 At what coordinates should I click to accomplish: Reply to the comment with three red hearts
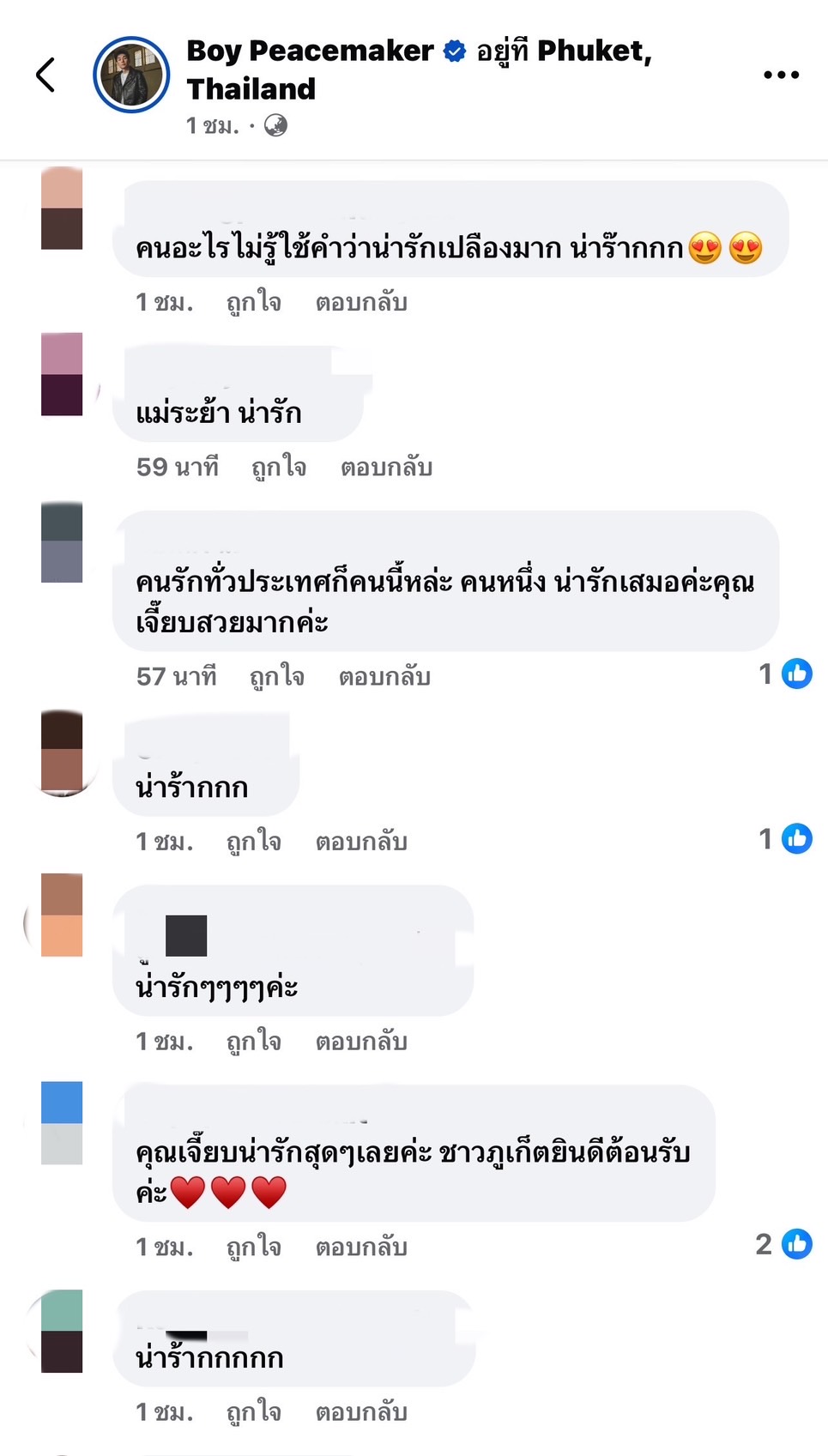point(361,1247)
